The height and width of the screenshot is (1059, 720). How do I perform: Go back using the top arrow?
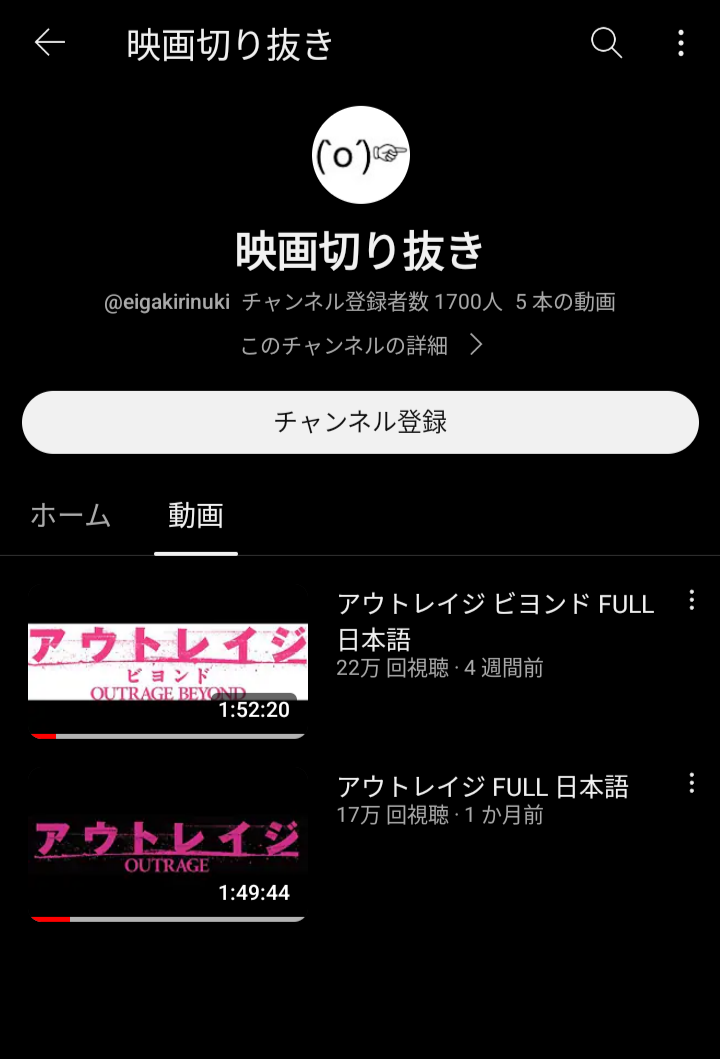[x=49, y=43]
